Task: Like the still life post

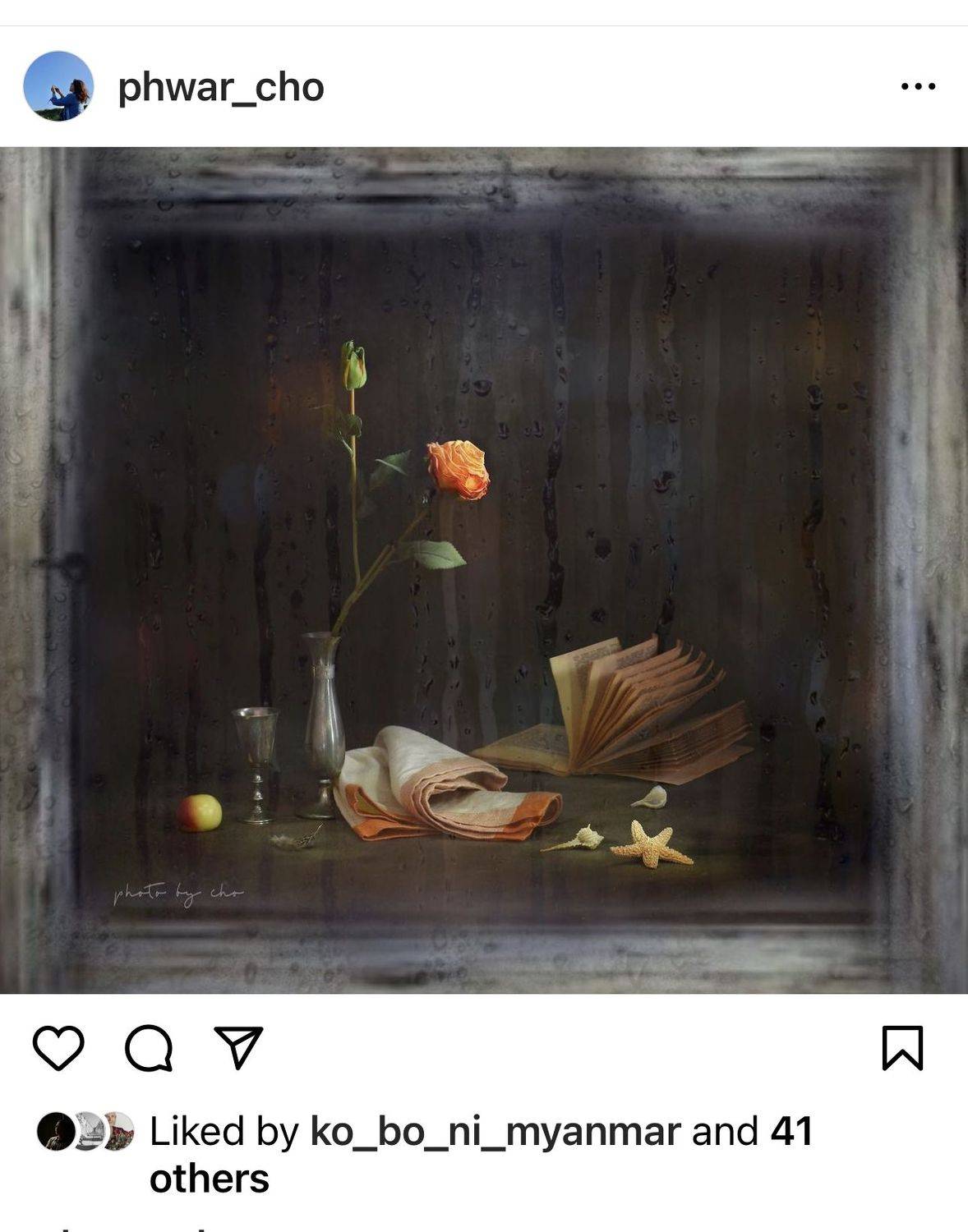Action: pyautogui.click(x=58, y=1048)
